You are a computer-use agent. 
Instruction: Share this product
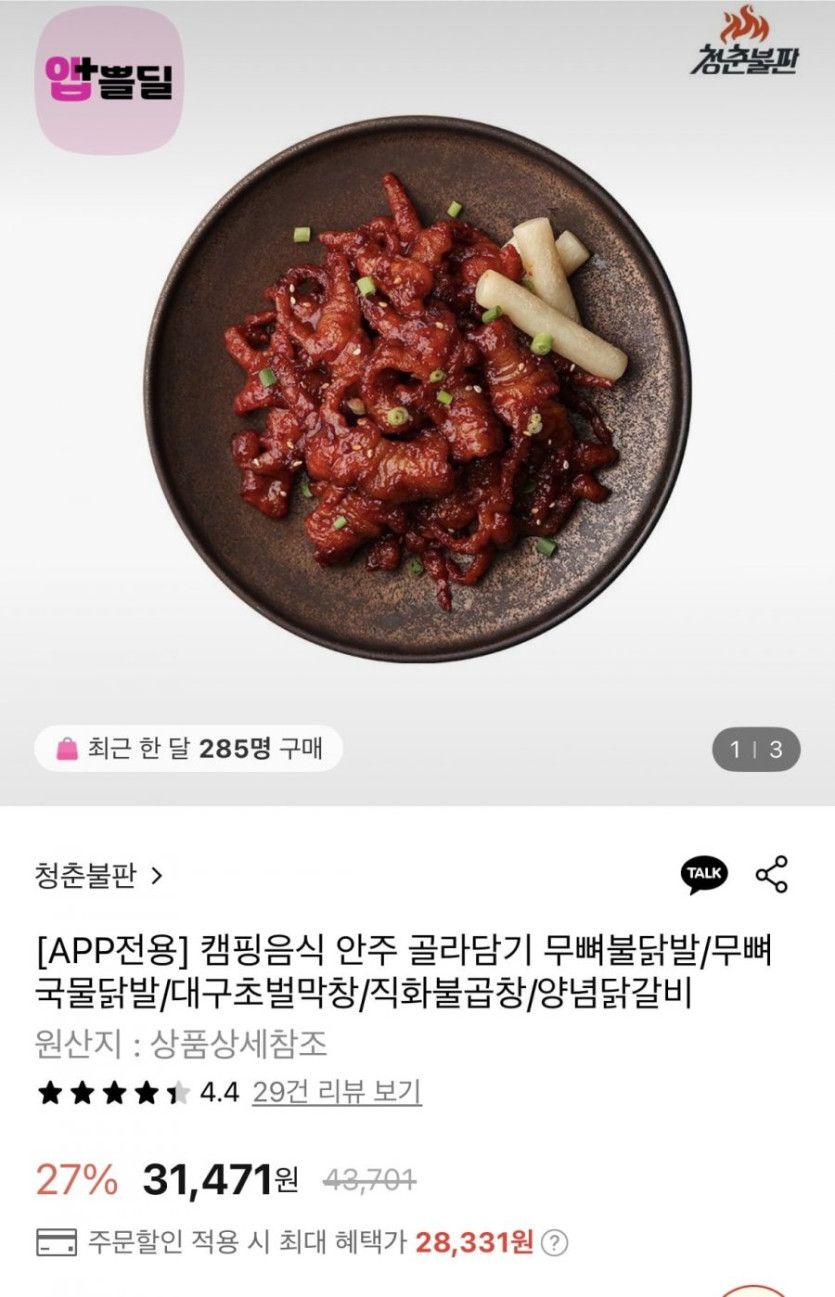coord(771,874)
